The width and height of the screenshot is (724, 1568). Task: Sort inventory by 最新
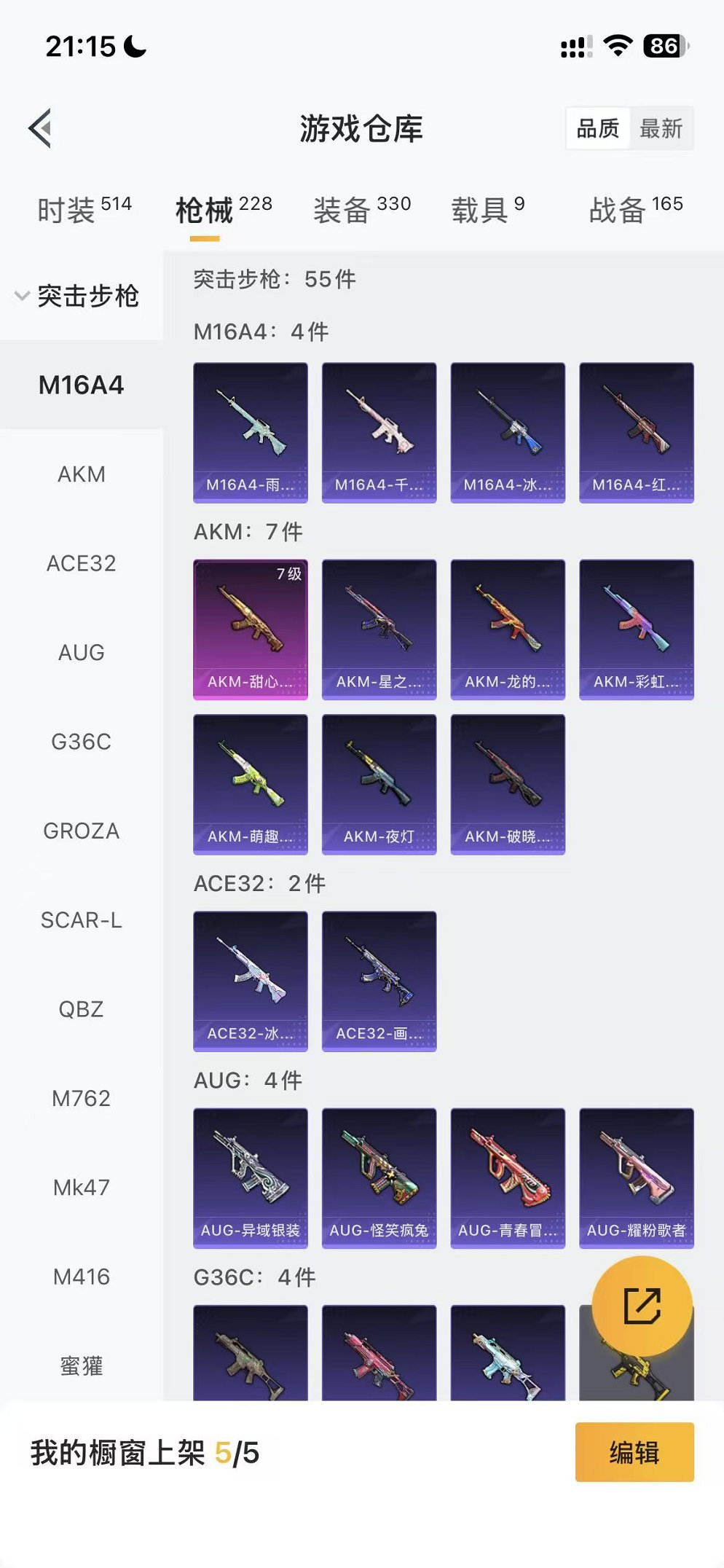[x=661, y=129]
